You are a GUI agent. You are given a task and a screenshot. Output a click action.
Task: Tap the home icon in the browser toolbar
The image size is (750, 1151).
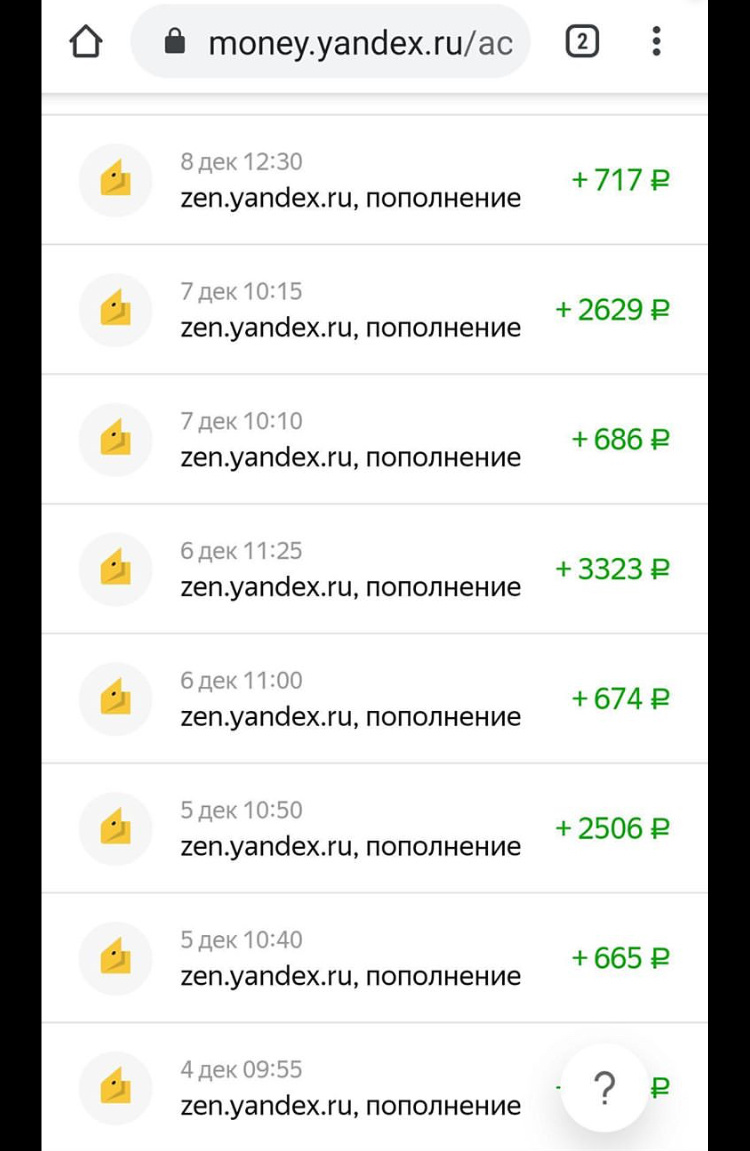(86, 41)
